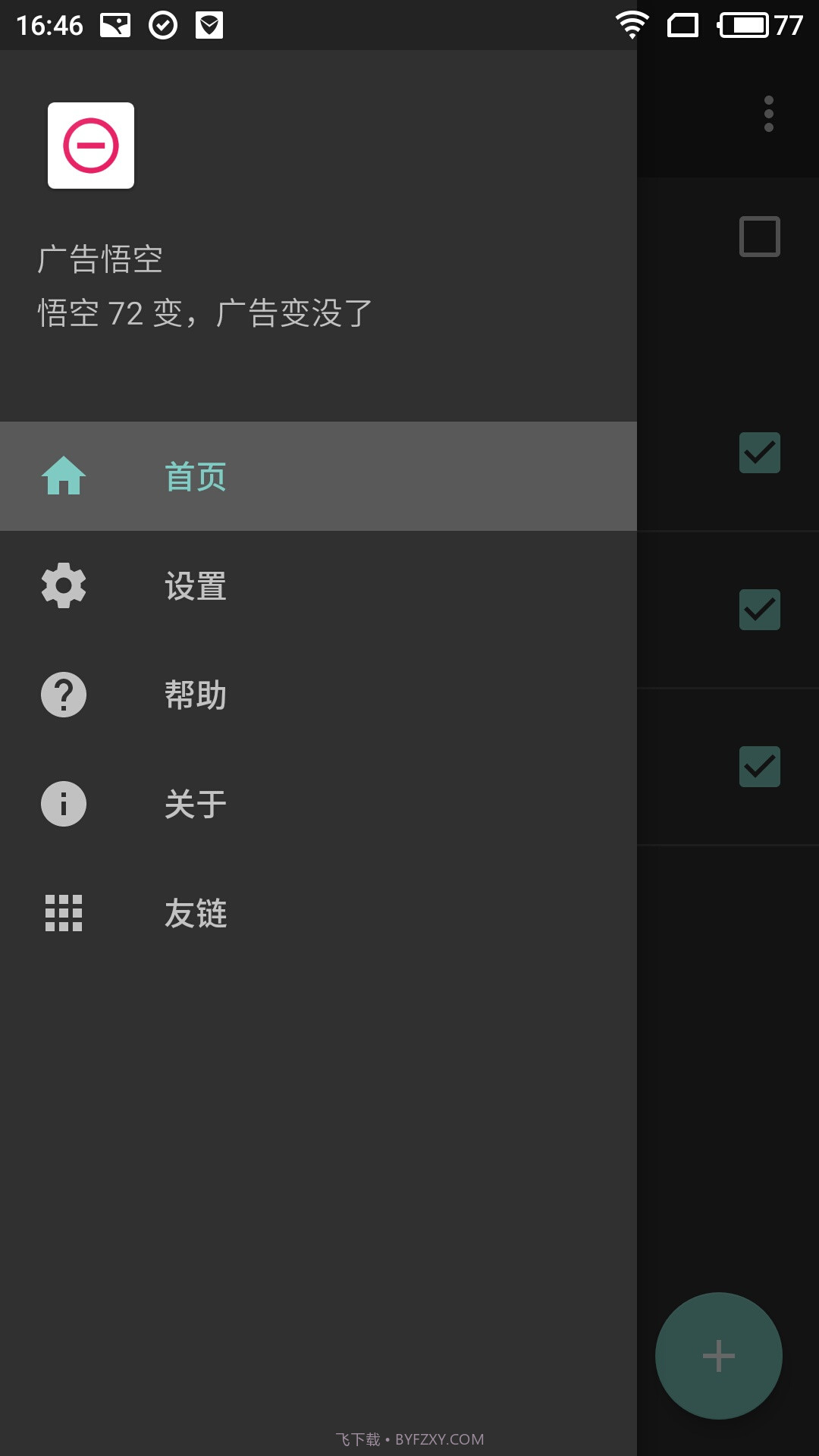Click the 帮助 question mark icon
The width and height of the screenshot is (819, 1456).
click(x=64, y=695)
